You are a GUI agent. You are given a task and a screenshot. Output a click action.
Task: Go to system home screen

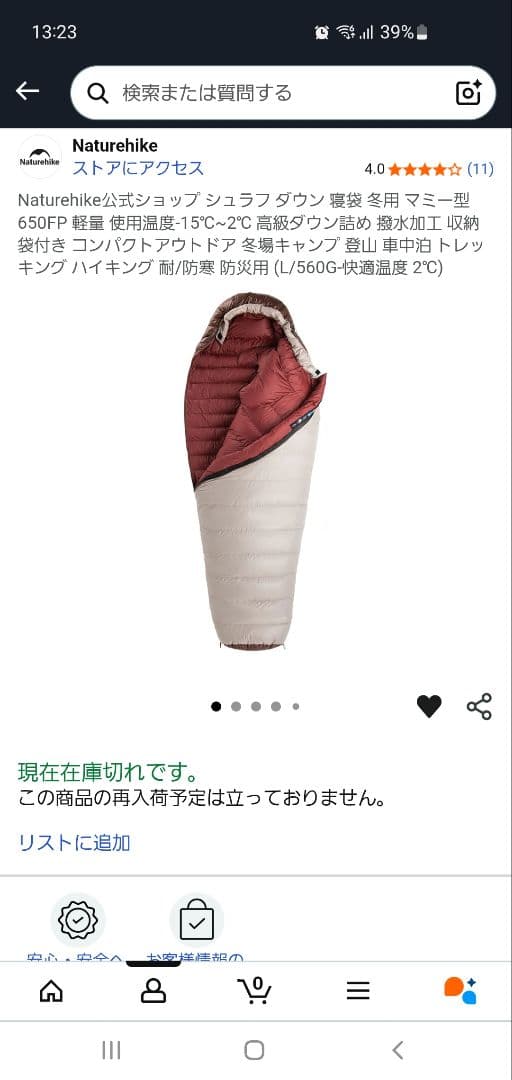pyautogui.click(x=254, y=1050)
